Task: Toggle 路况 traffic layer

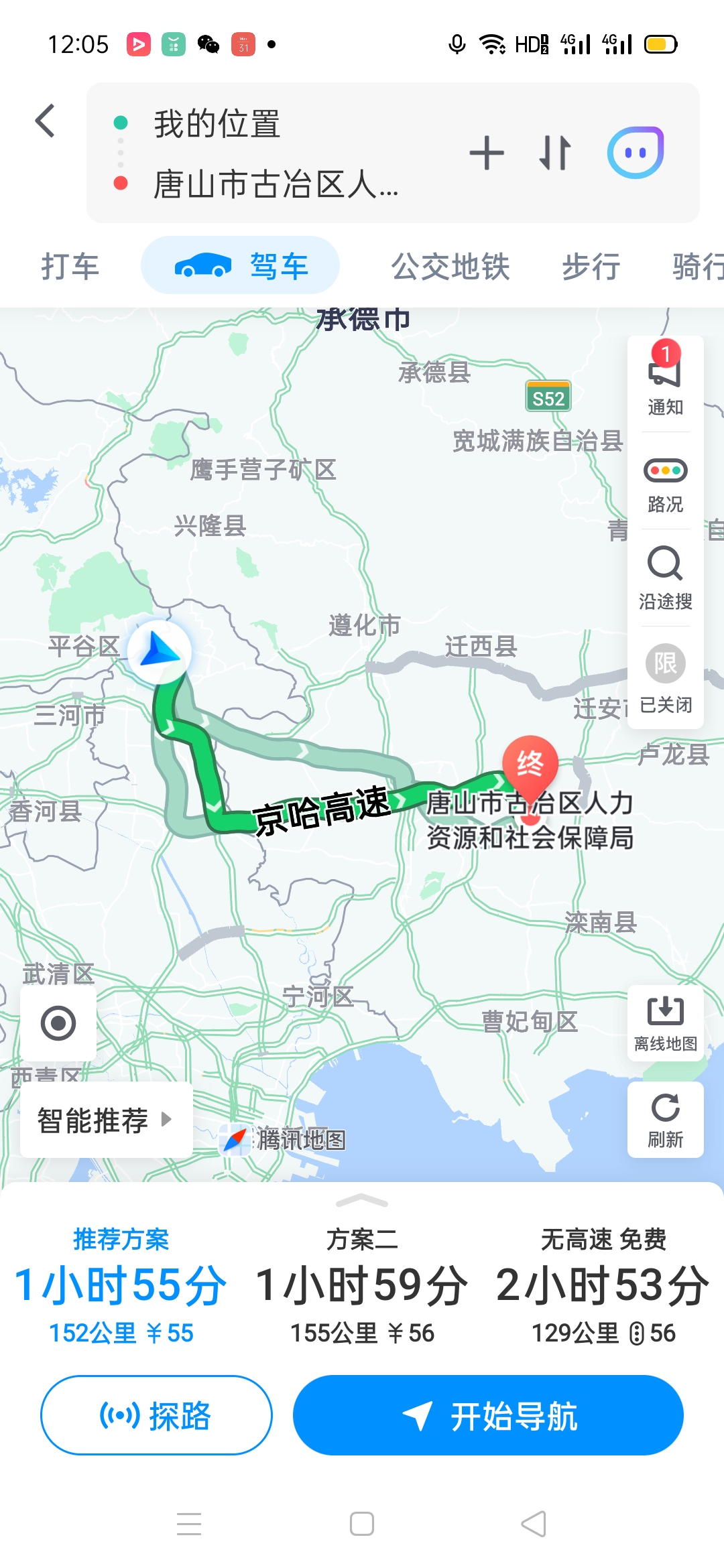Action: [665, 482]
